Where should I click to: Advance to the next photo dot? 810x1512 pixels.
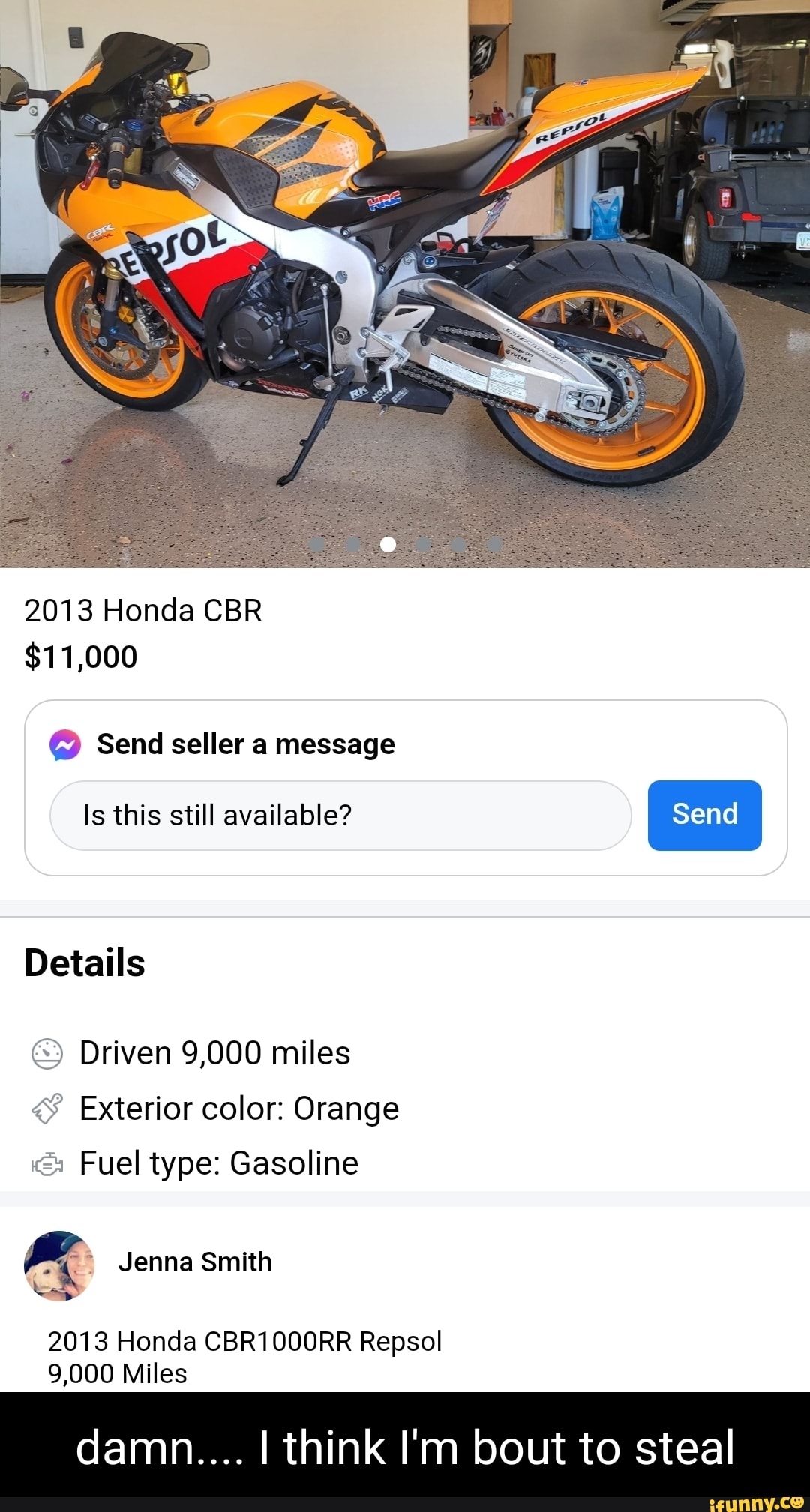(422, 544)
